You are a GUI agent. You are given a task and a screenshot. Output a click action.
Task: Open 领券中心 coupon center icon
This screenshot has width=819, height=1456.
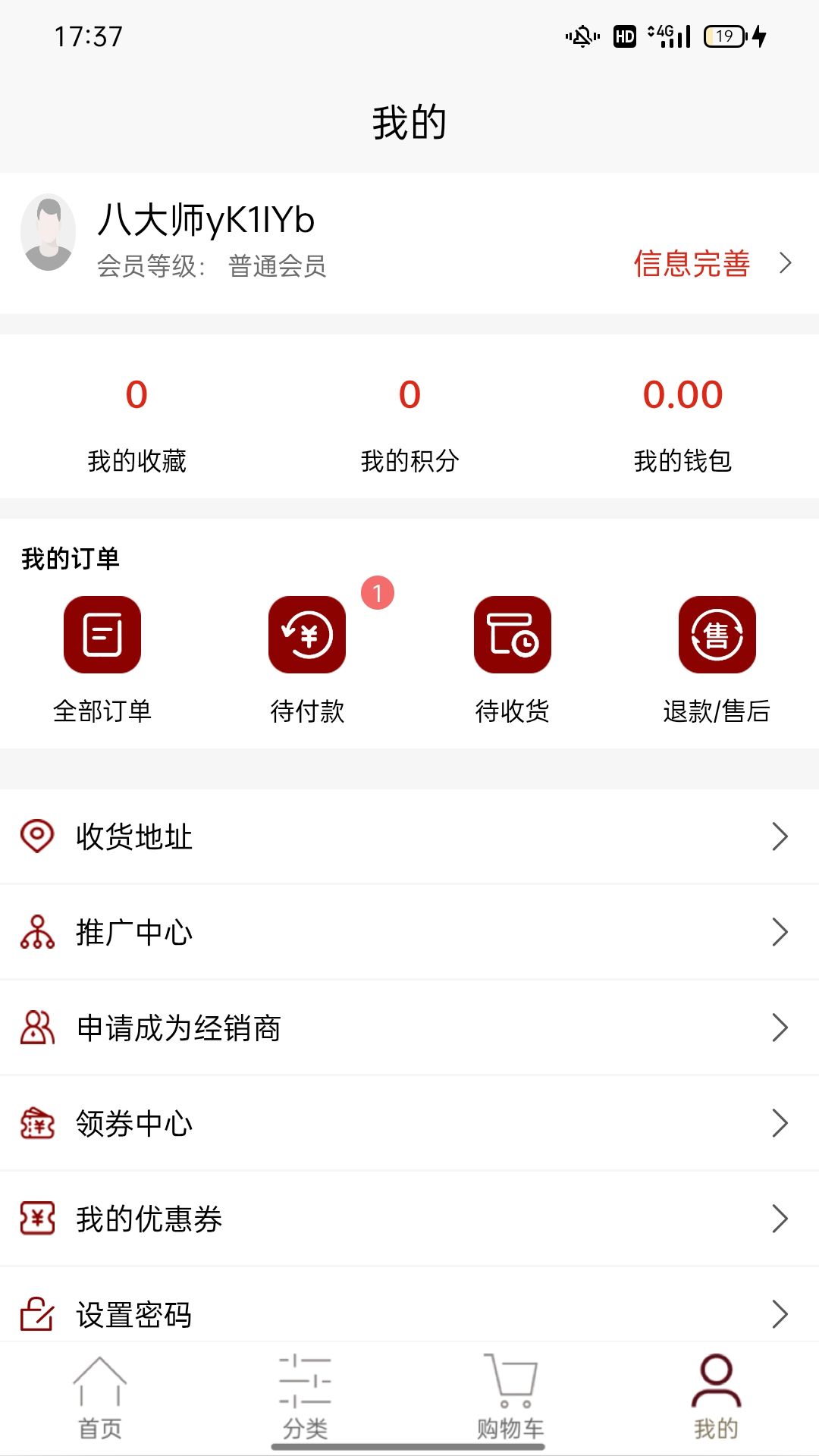click(36, 1125)
